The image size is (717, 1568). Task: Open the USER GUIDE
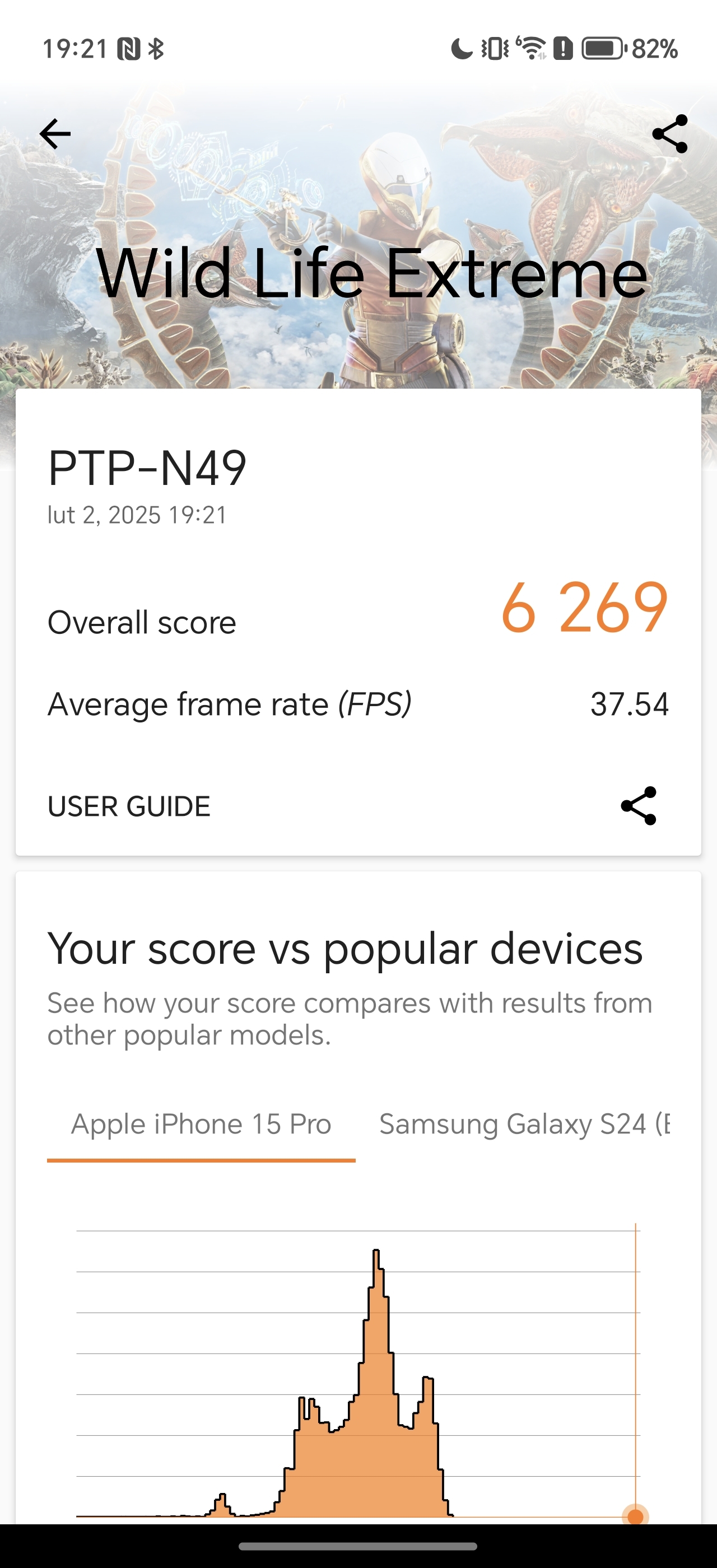pyautogui.click(x=129, y=806)
